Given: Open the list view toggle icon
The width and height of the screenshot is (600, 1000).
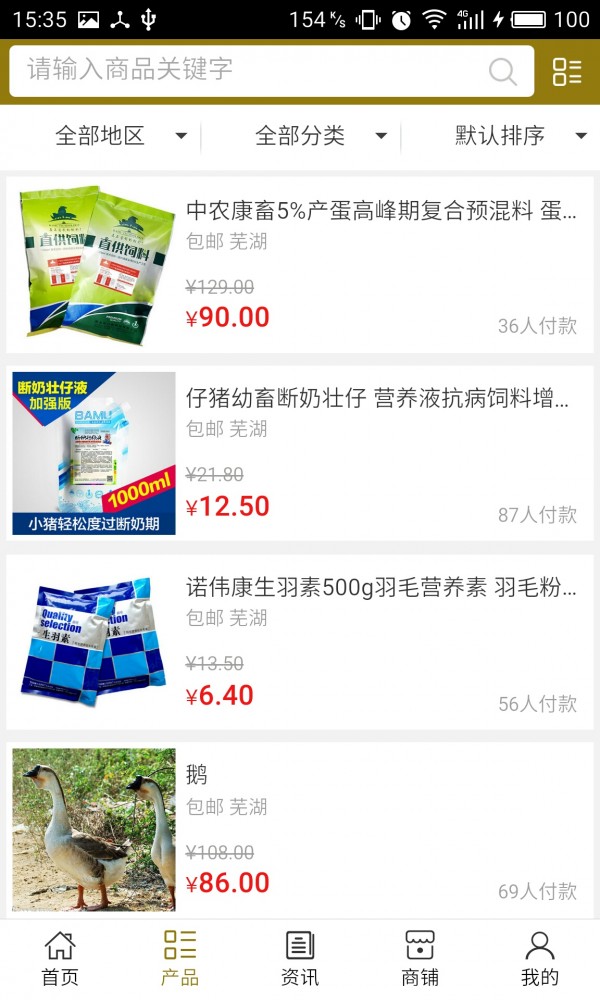Looking at the screenshot, I should pyautogui.click(x=567, y=71).
